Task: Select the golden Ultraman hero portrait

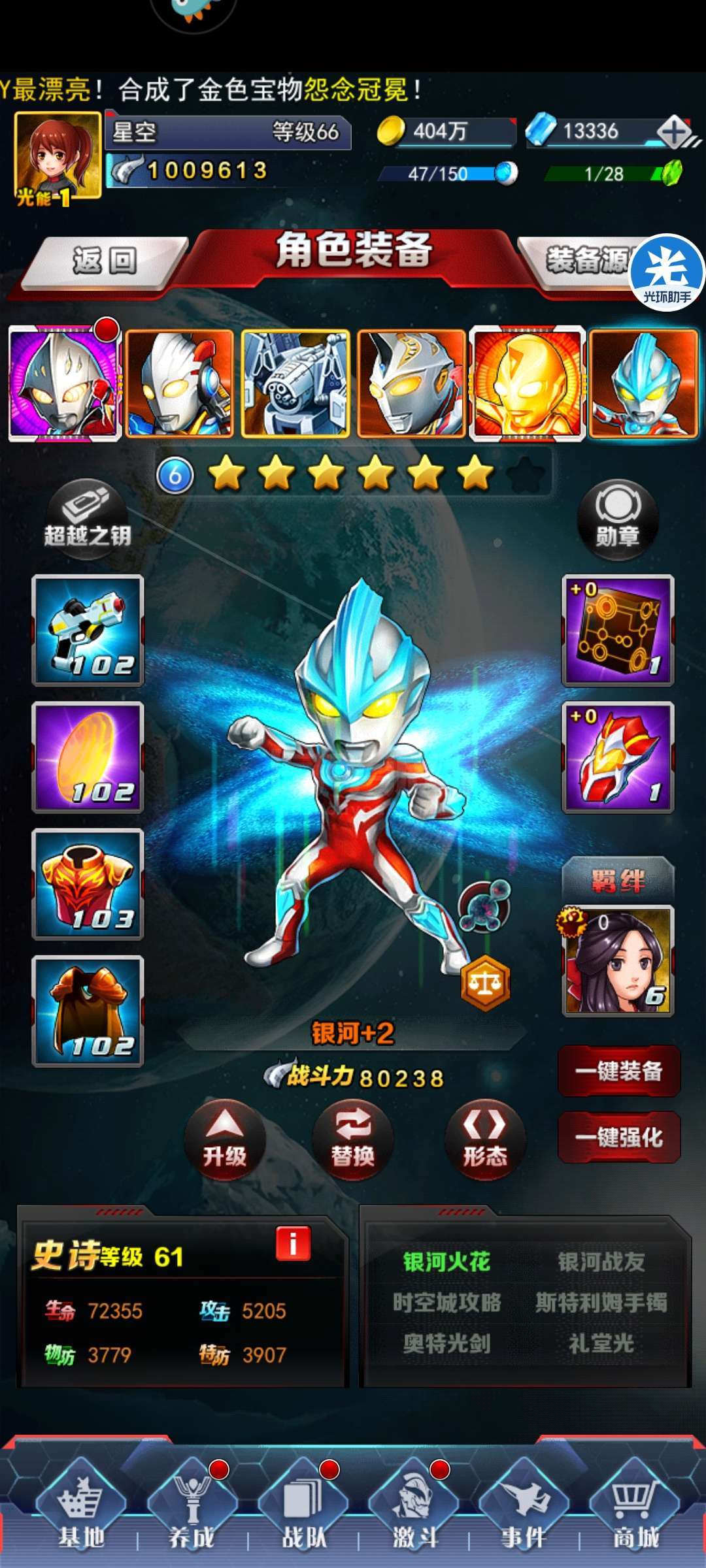Action: [527, 384]
